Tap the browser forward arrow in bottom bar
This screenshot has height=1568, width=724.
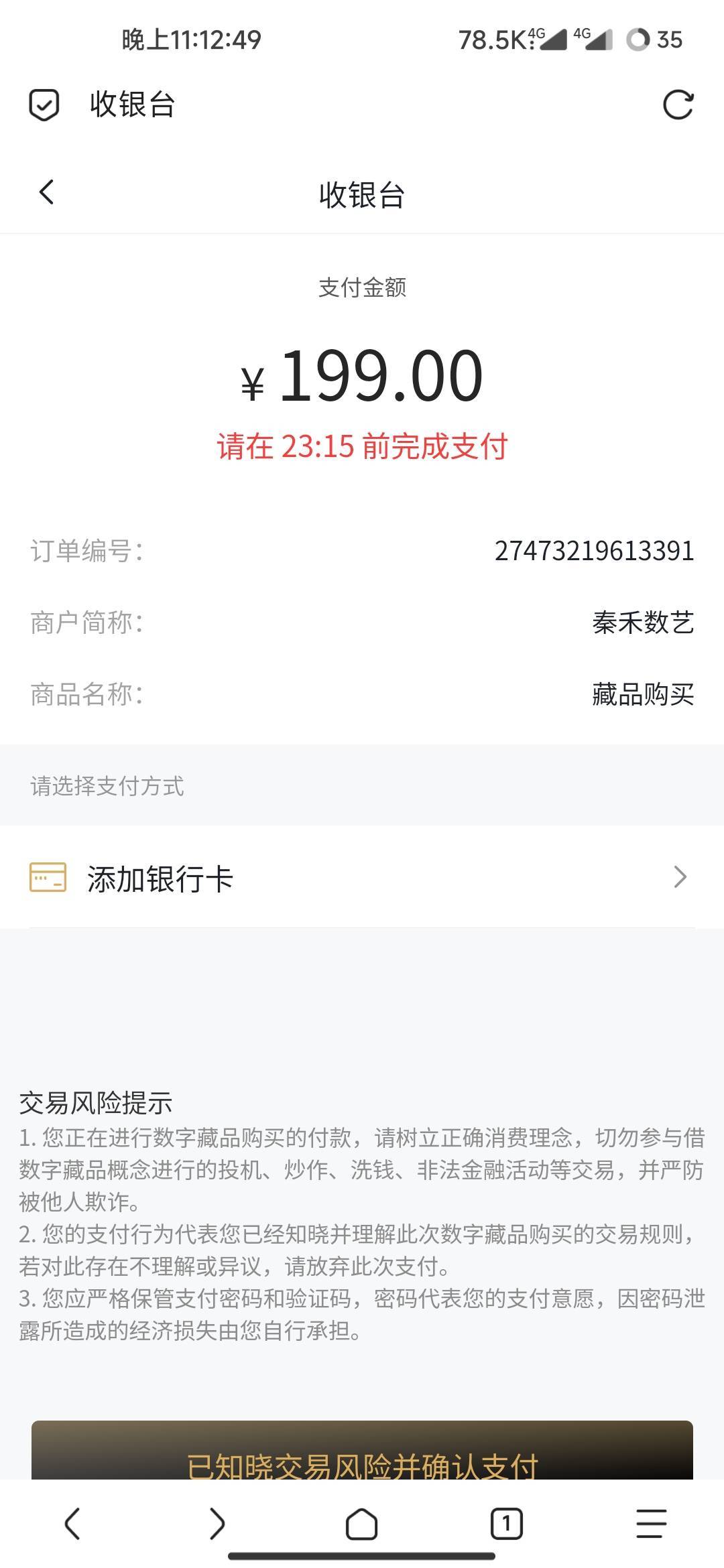(x=217, y=1523)
